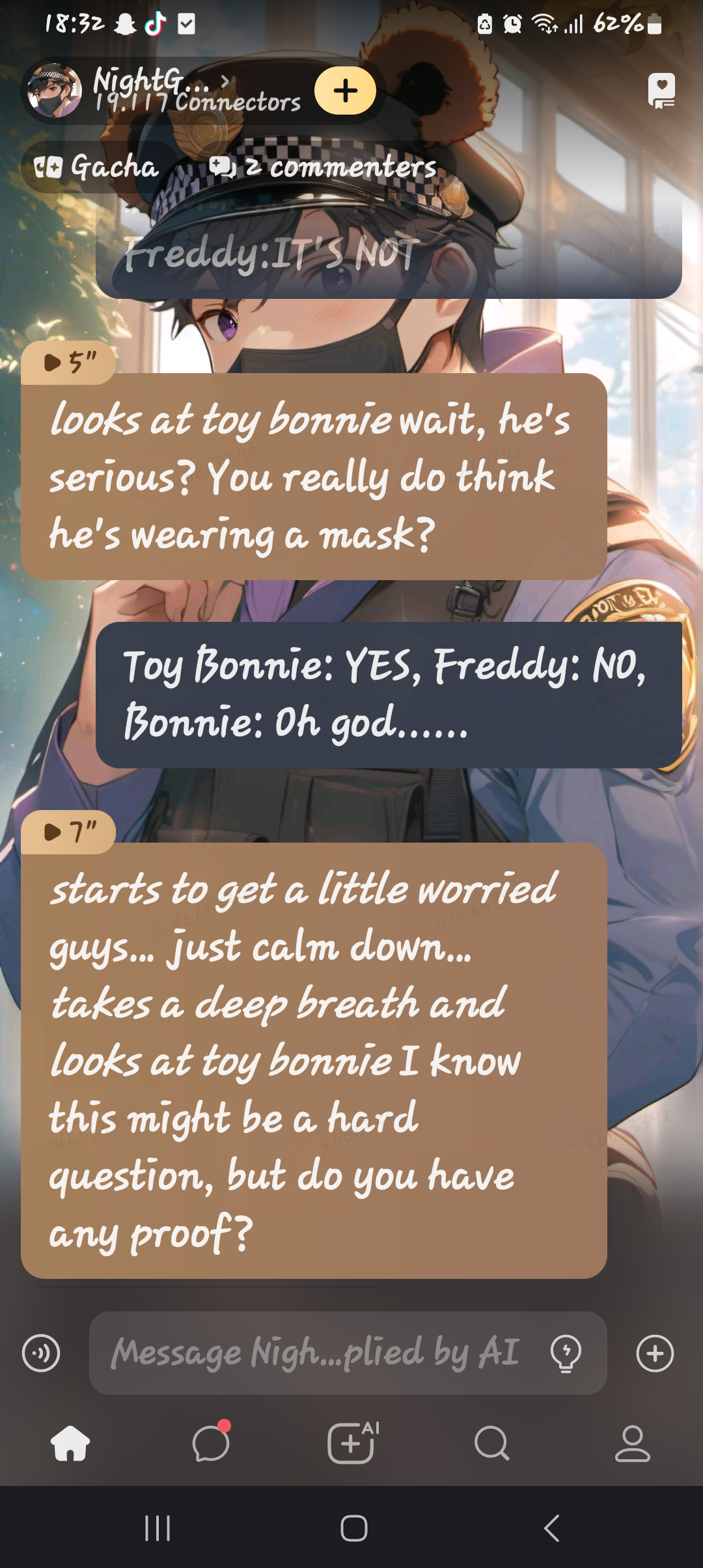Image resolution: width=703 pixels, height=1568 pixels.
Task: View the 2 commenters chip
Action: [324, 167]
